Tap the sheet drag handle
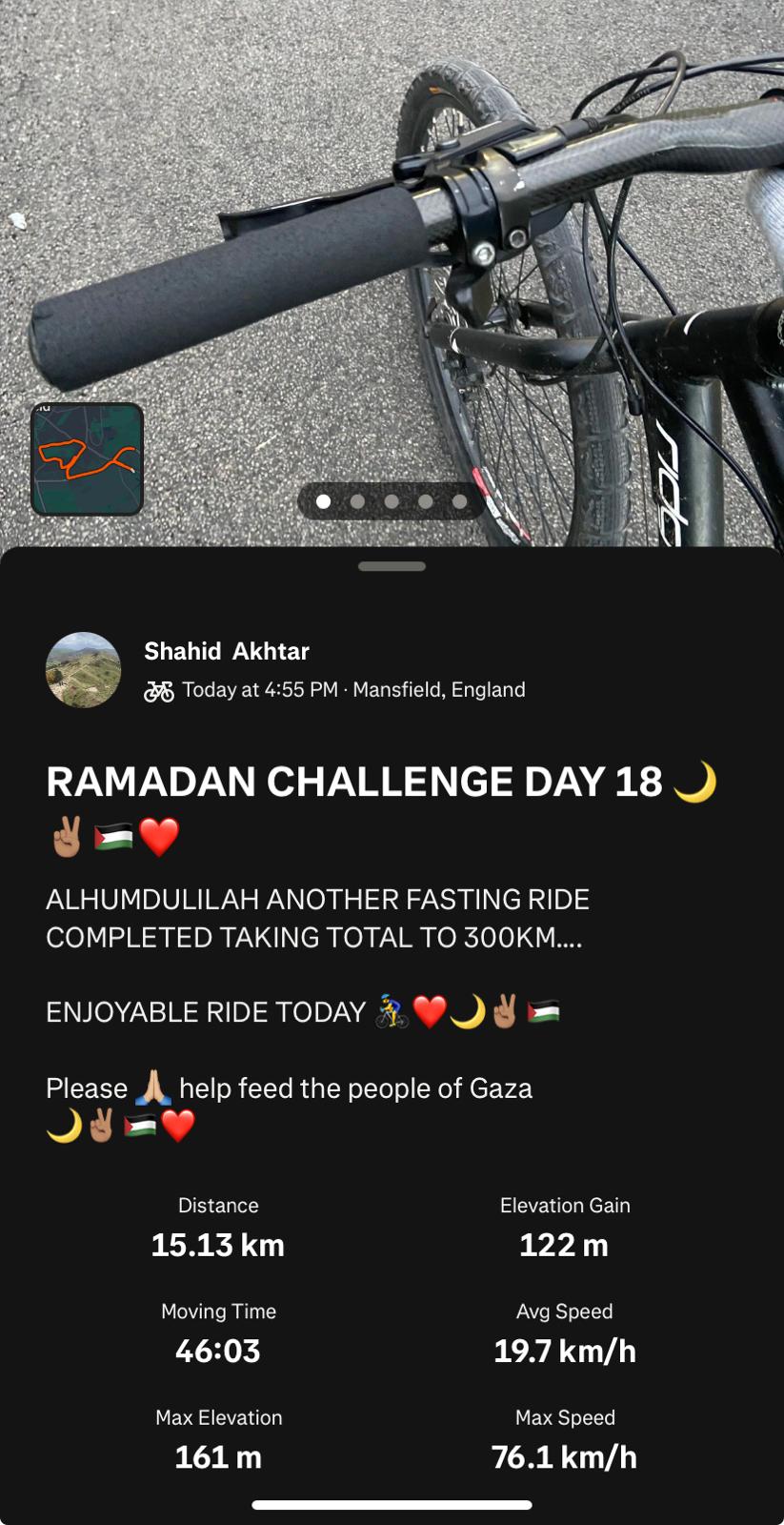The width and height of the screenshot is (784, 1525). point(392,566)
